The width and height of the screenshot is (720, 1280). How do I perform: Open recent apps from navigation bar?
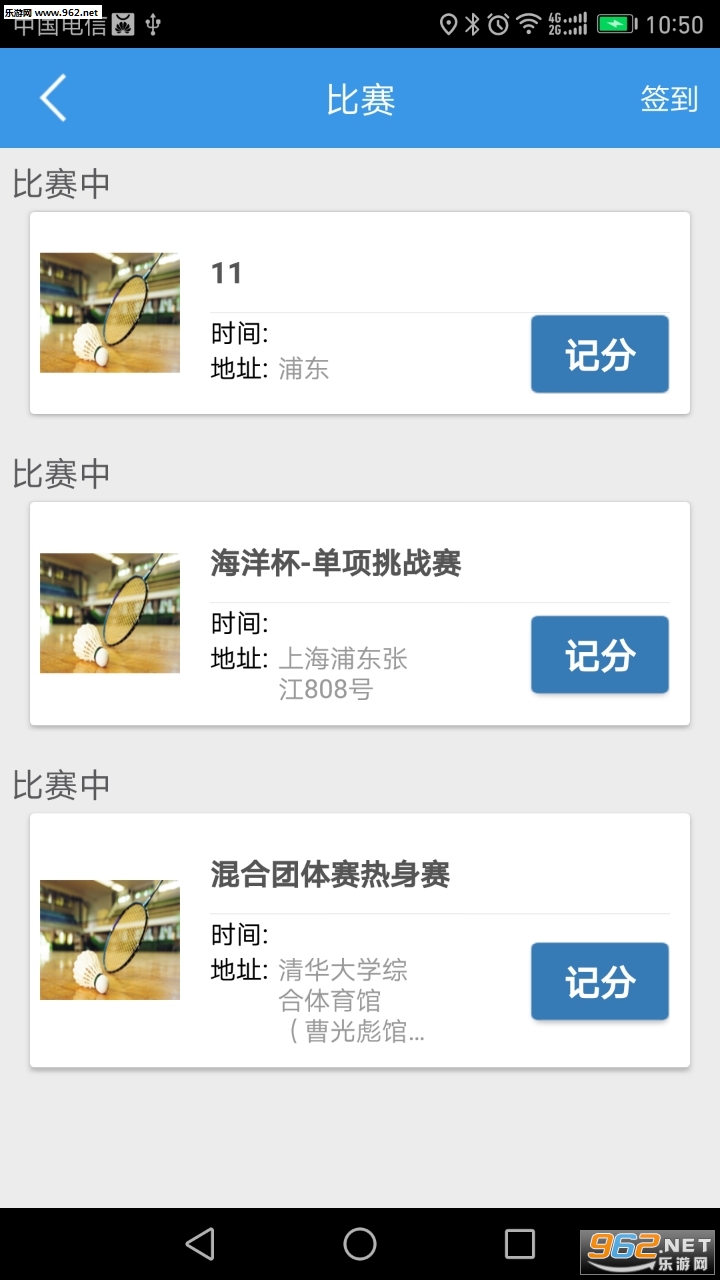(519, 1244)
